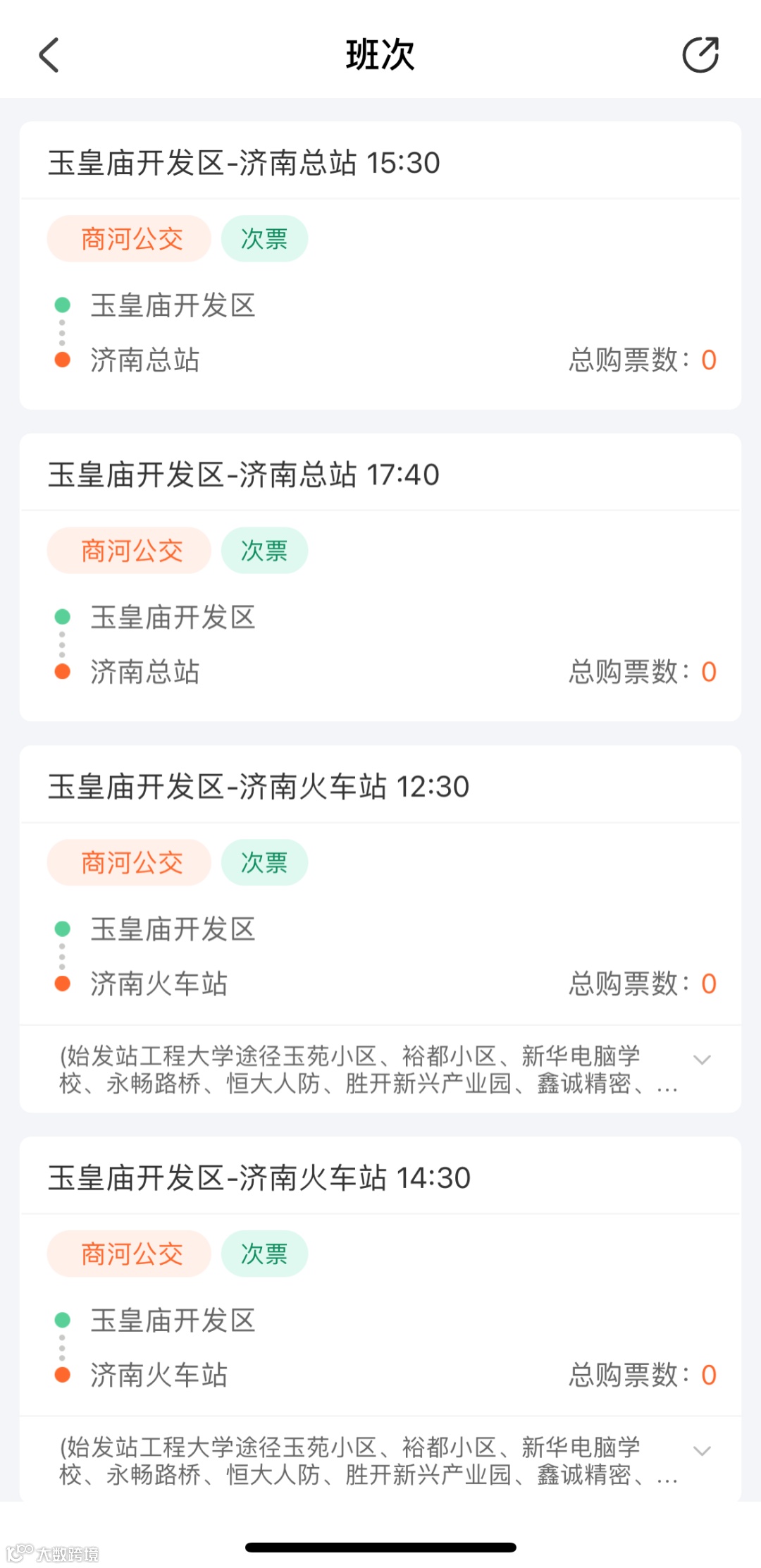Viewport: 761px width, 1568px height.
Task: Select the 玉皇庙开发区-济南总站 17:40 trip card
Action: [380, 475]
